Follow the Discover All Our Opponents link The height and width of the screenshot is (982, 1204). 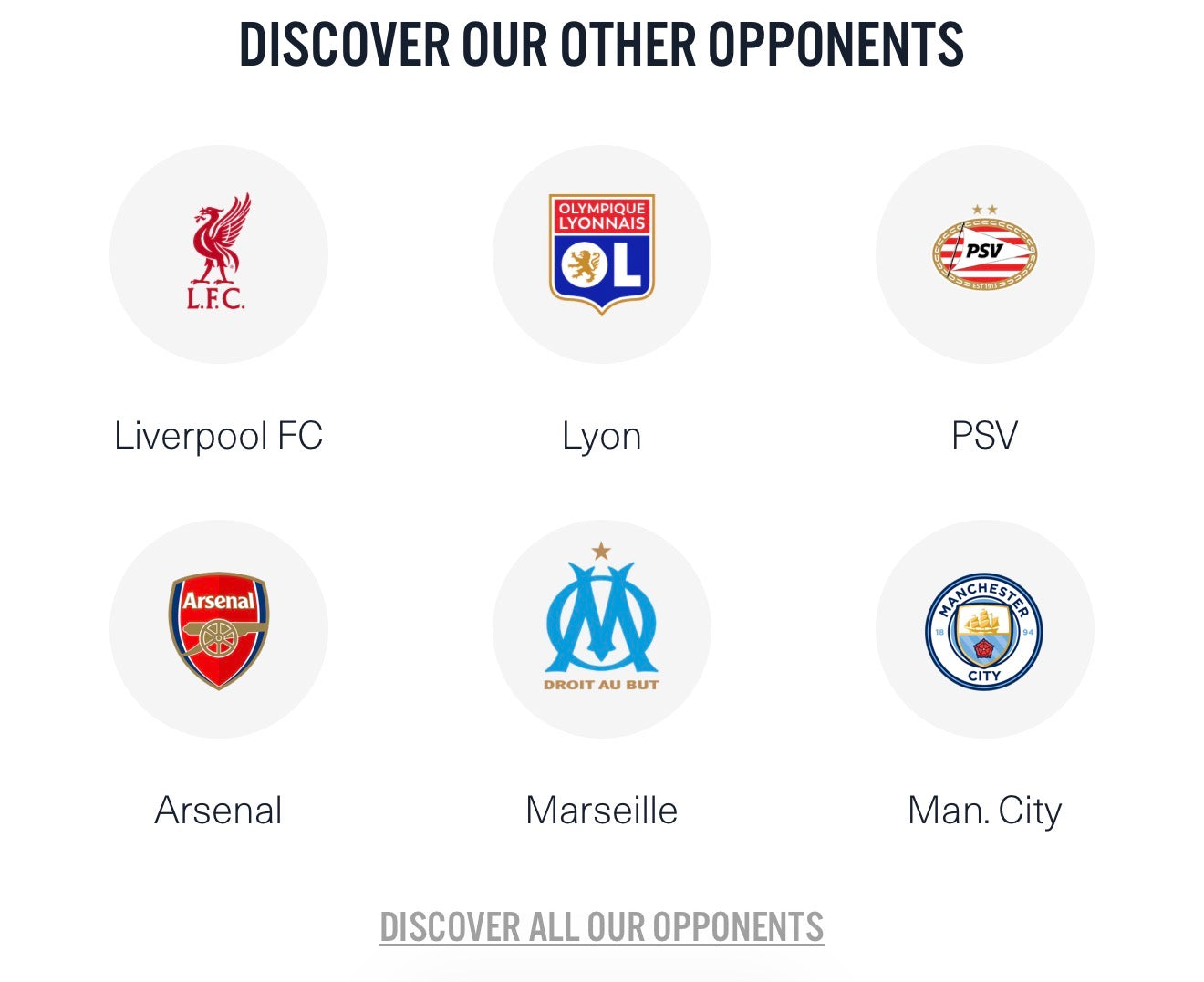[x=602, y=927]
